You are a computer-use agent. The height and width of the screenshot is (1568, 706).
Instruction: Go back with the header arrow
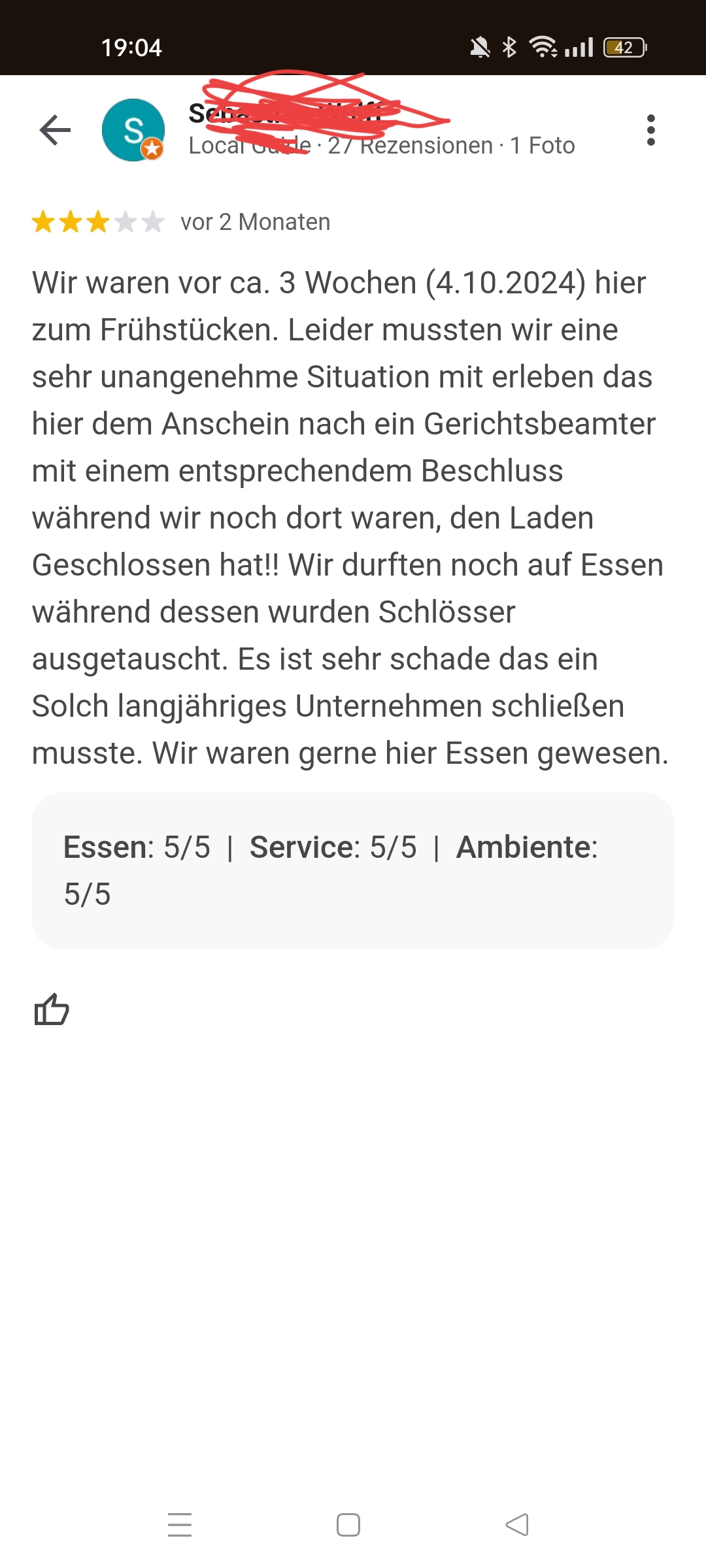tap(55, 129)
